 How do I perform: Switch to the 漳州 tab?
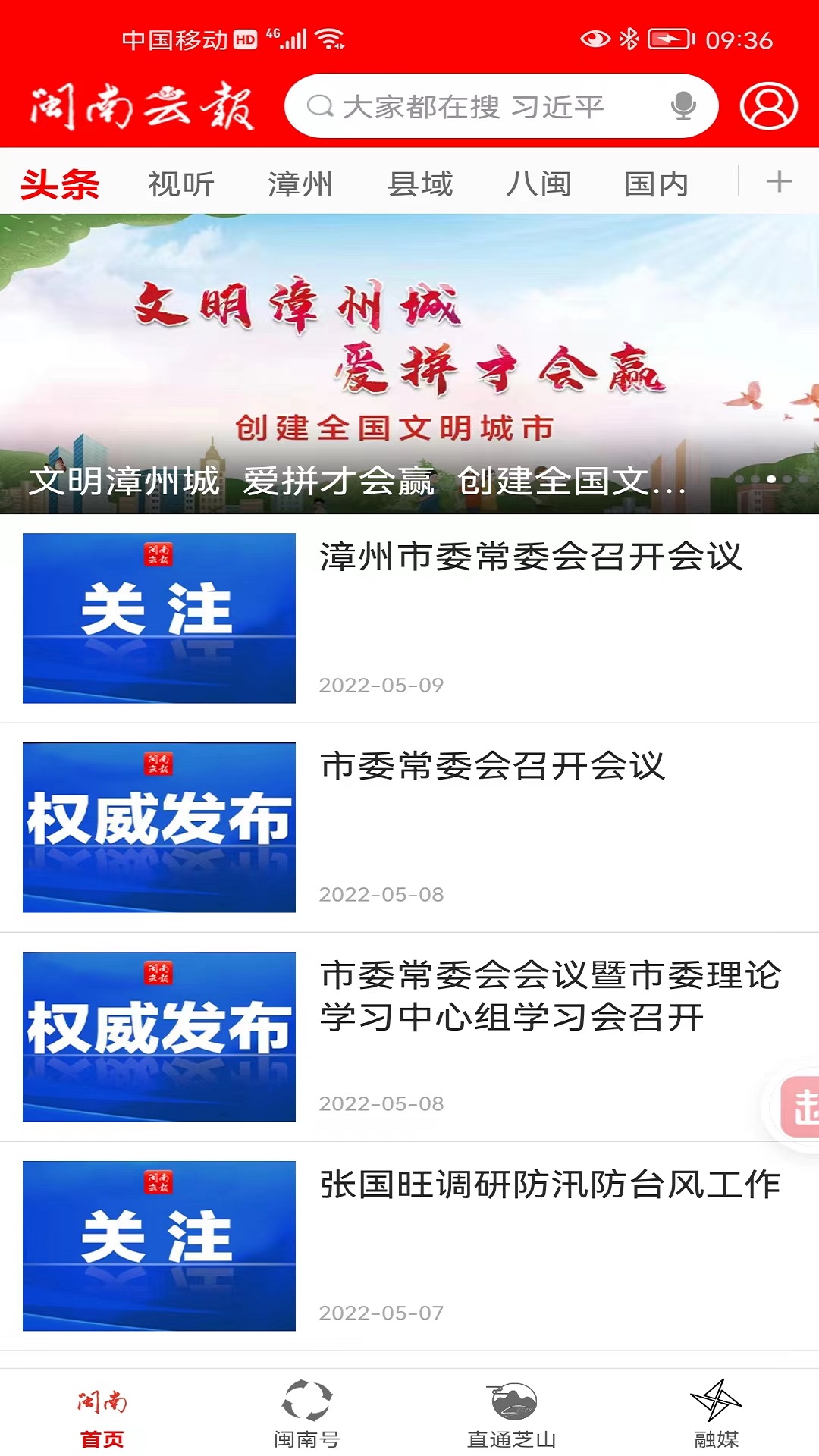tap(300, 184)
